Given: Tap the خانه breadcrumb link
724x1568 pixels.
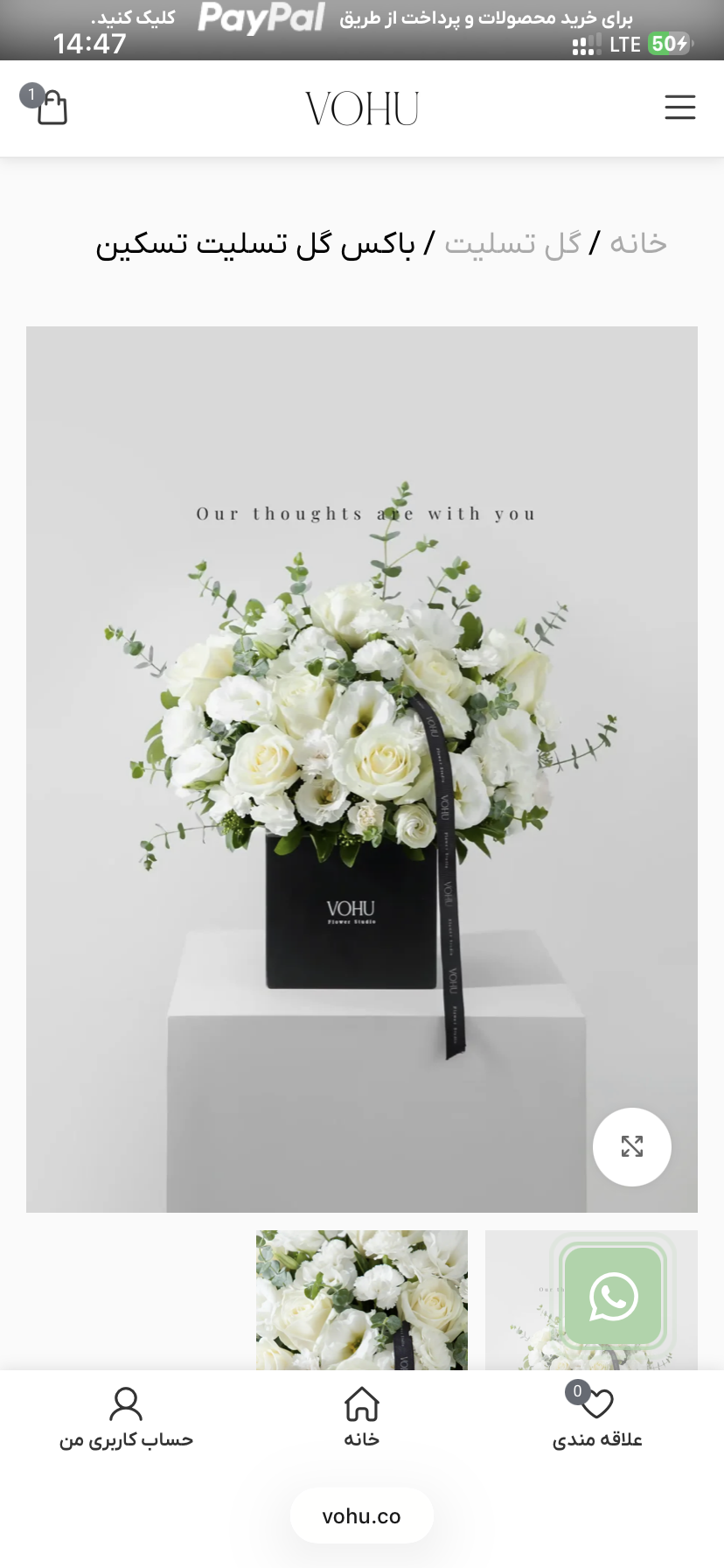Looking at the screenshot, I should point(638,243).
